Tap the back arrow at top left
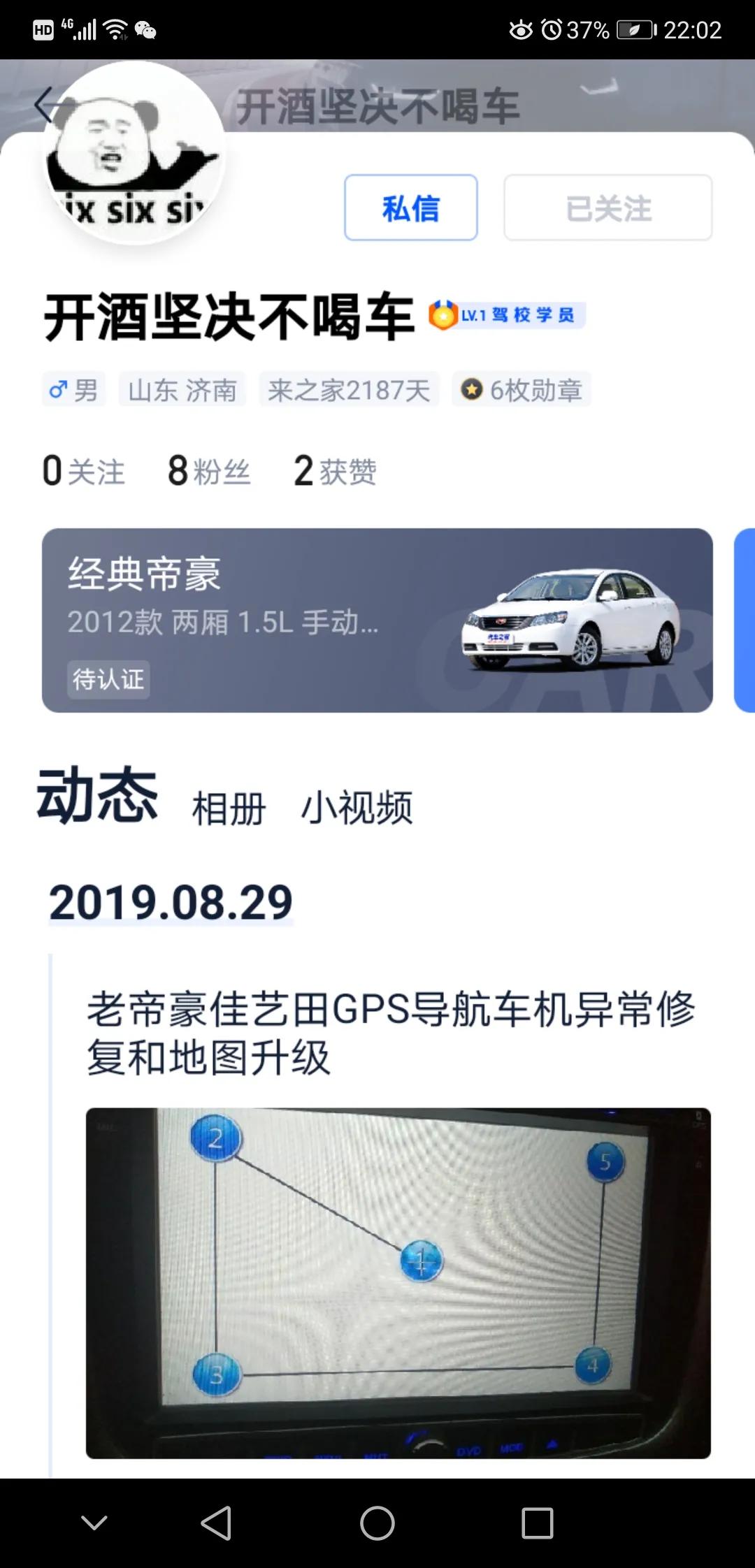The image size is (755, 1568). 47,105
